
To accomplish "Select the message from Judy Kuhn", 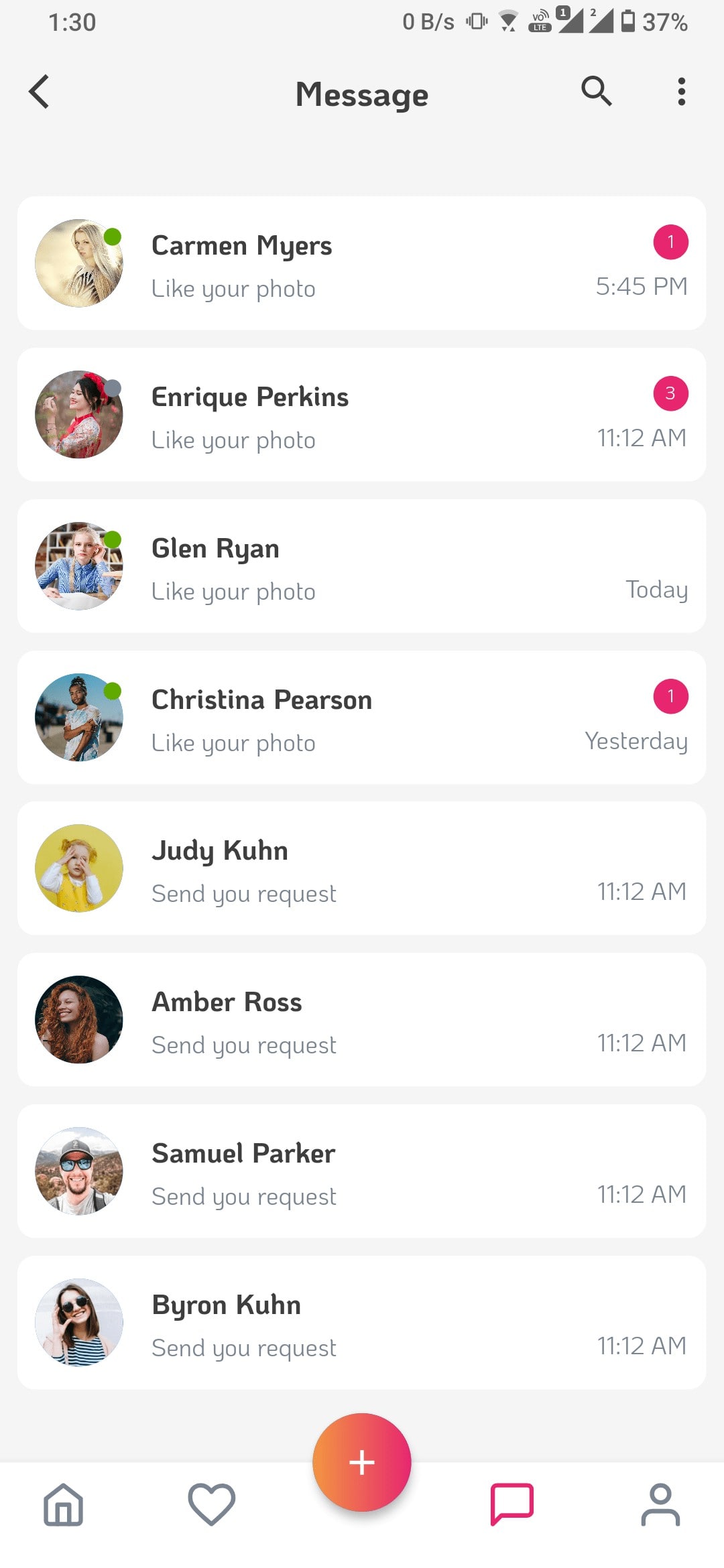I will [x=361, y=868].
